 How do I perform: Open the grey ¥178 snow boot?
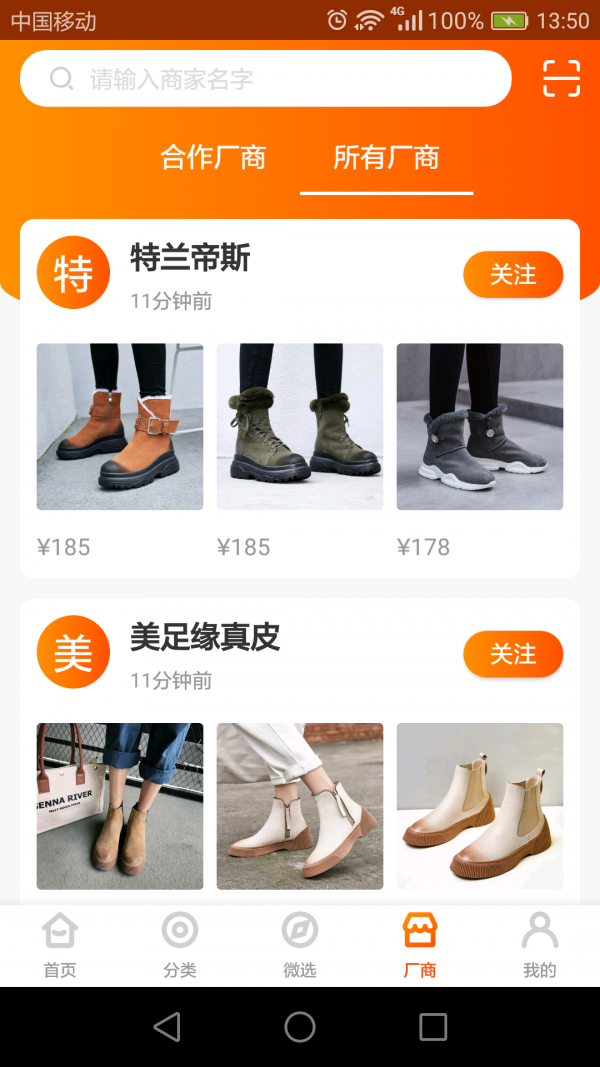pyautogui.click(x=480, y=427)
